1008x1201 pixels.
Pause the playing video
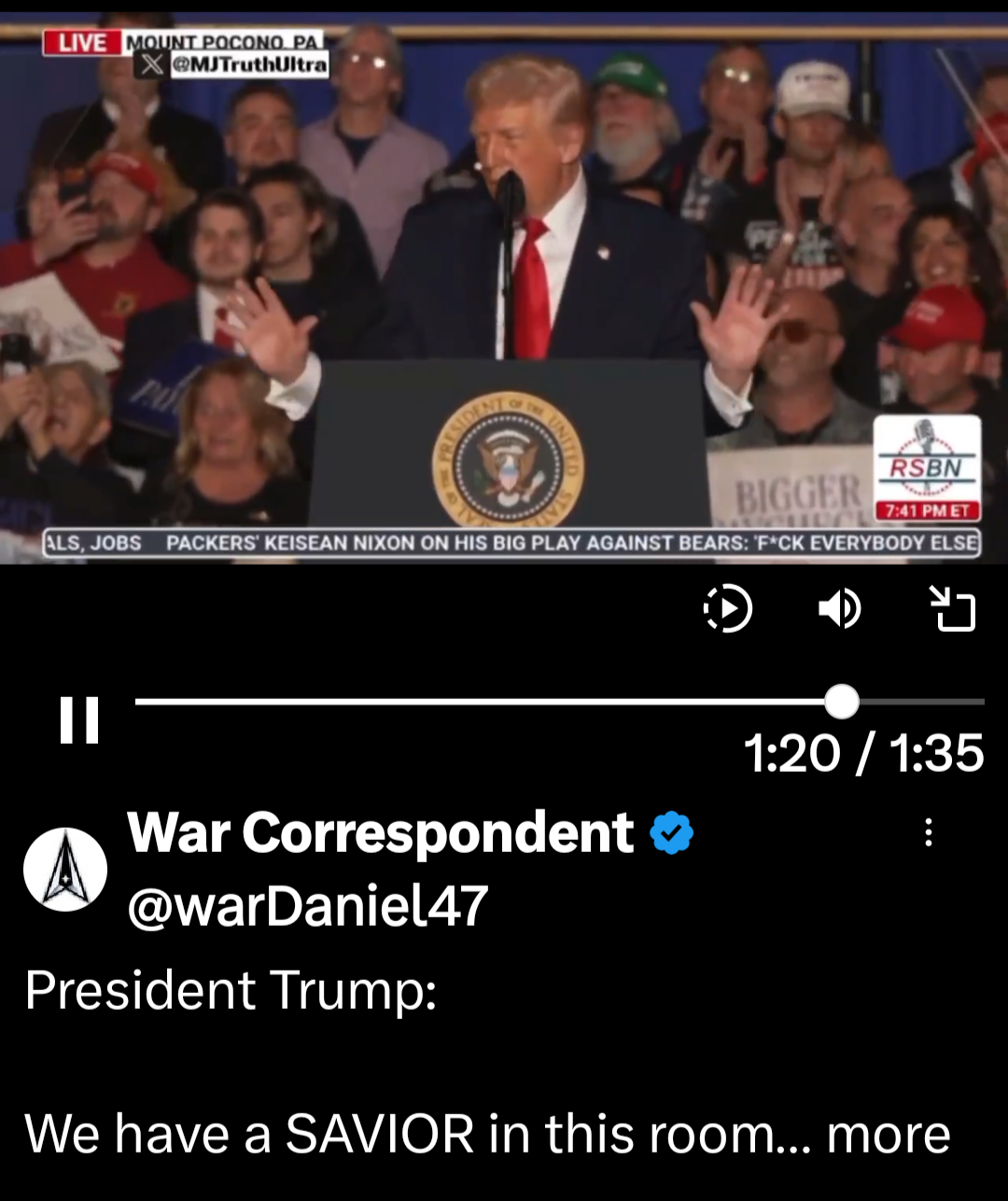[79, 720]
